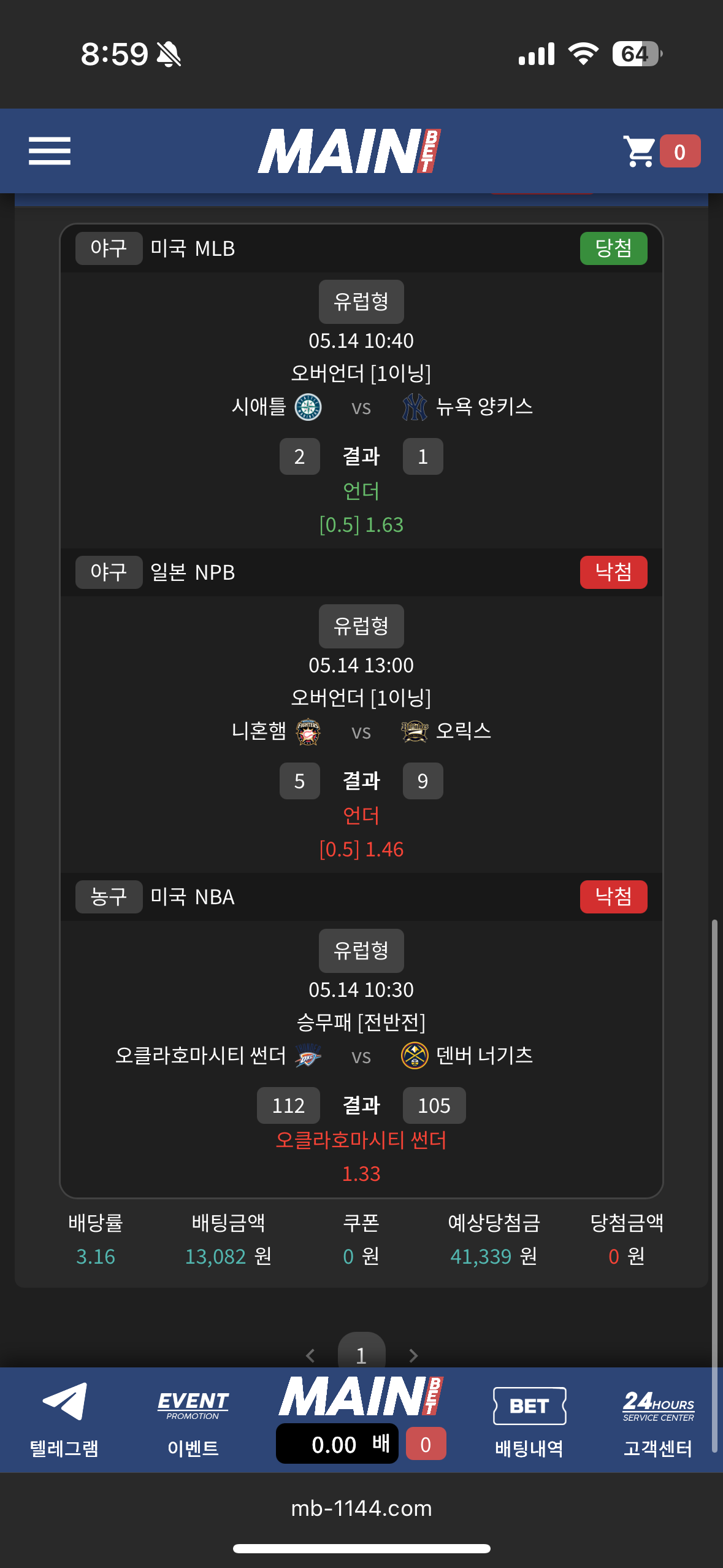Open the hamburger menu
The width and height of the screenshot is (723, 1568).
point(50,151)
